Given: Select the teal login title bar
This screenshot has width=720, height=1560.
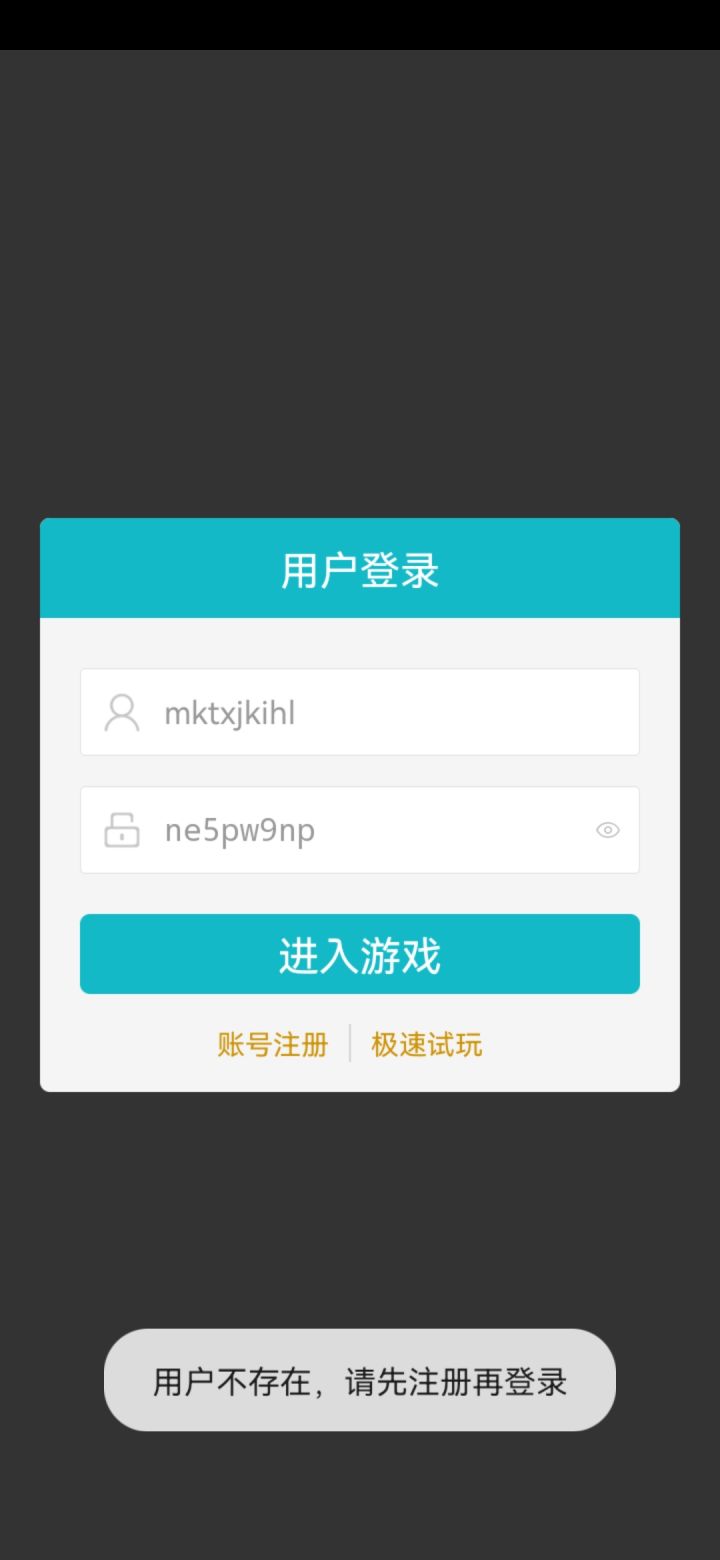Looking at the screenshot, I should click(x=360, y=568).
